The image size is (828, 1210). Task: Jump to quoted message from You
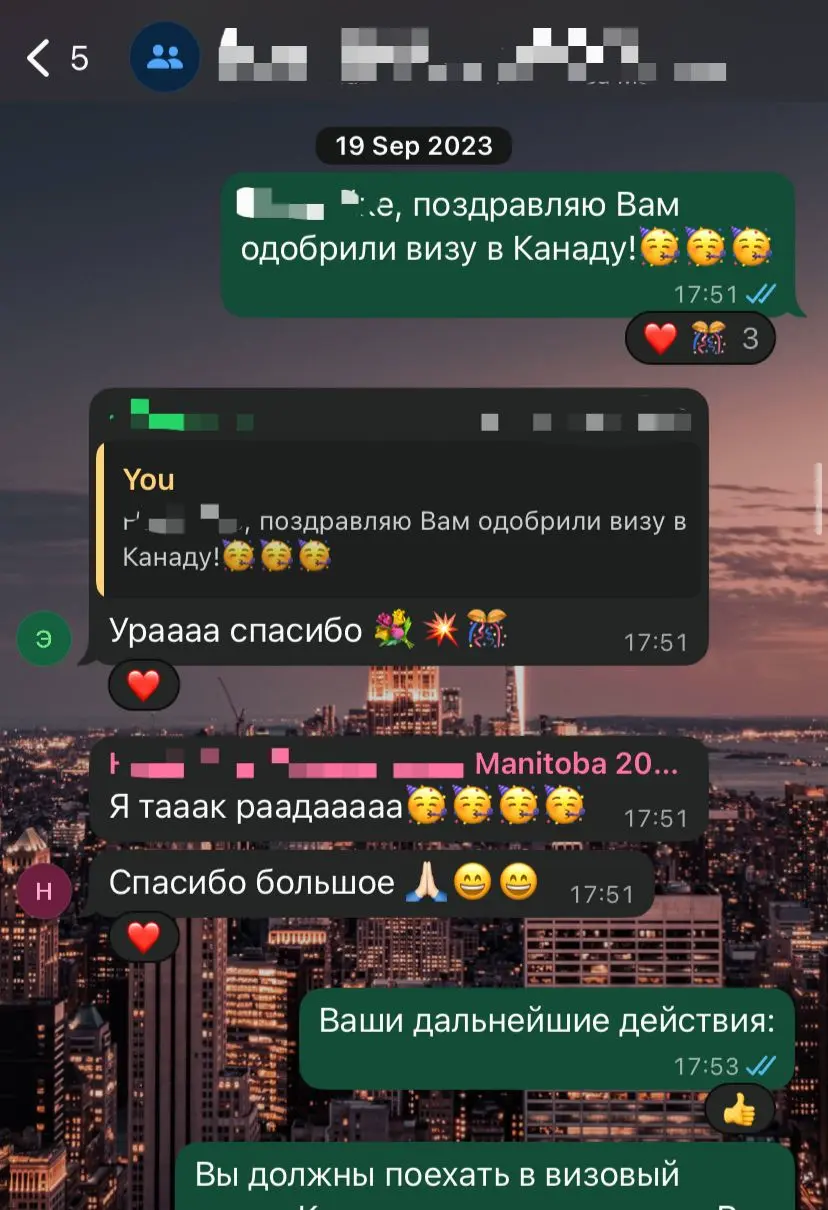[x=400, y=522]
